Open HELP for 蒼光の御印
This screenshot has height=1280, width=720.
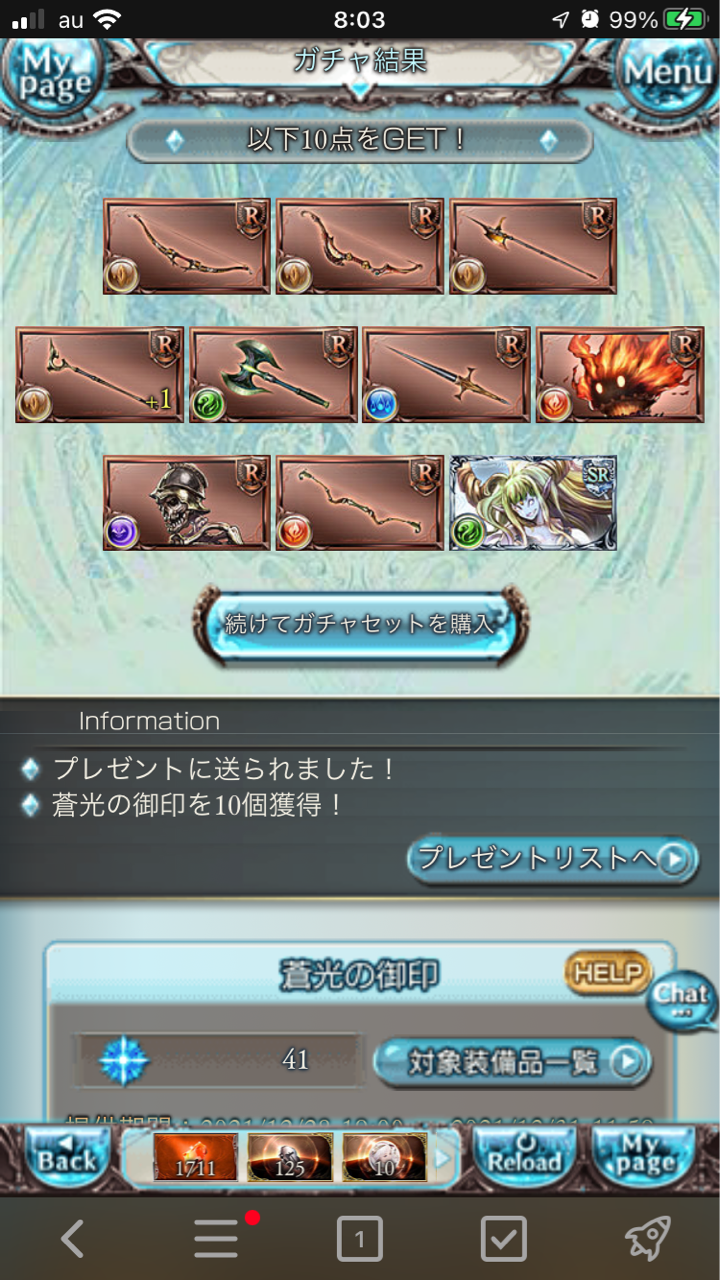(607, 973)
